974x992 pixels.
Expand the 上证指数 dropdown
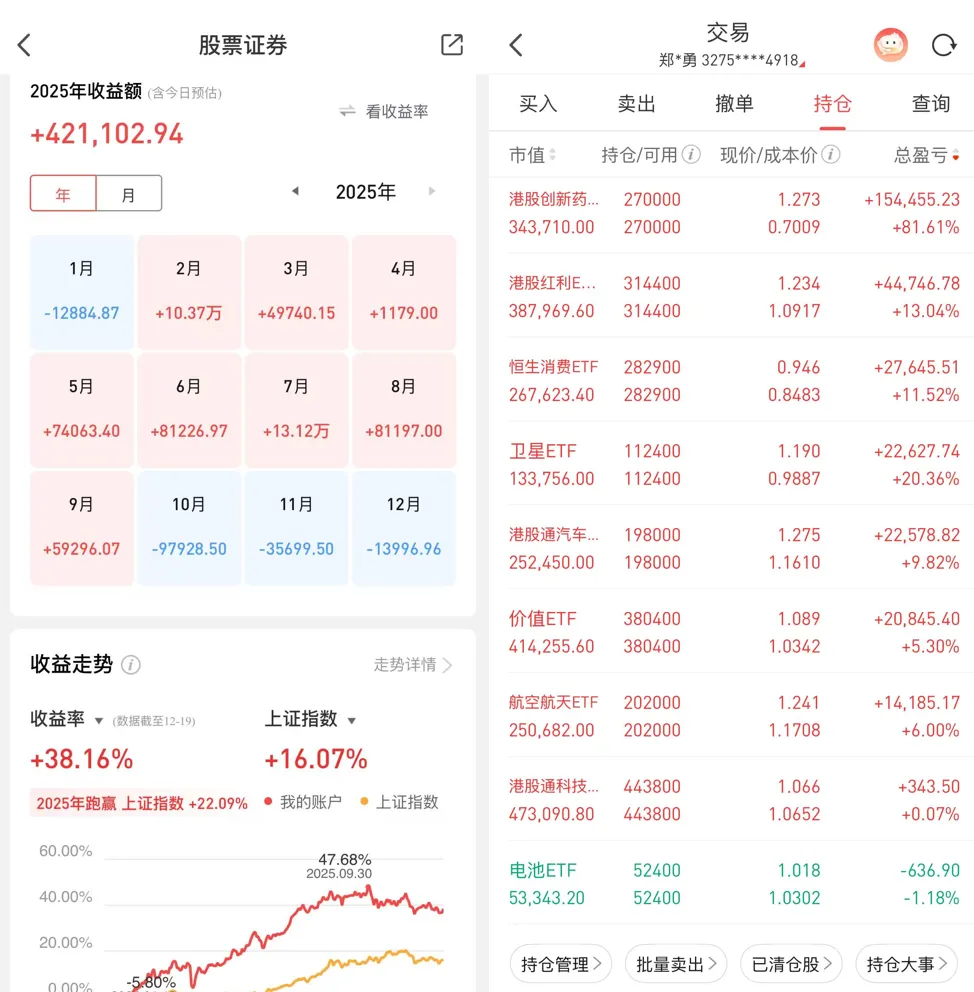(310, 719)
